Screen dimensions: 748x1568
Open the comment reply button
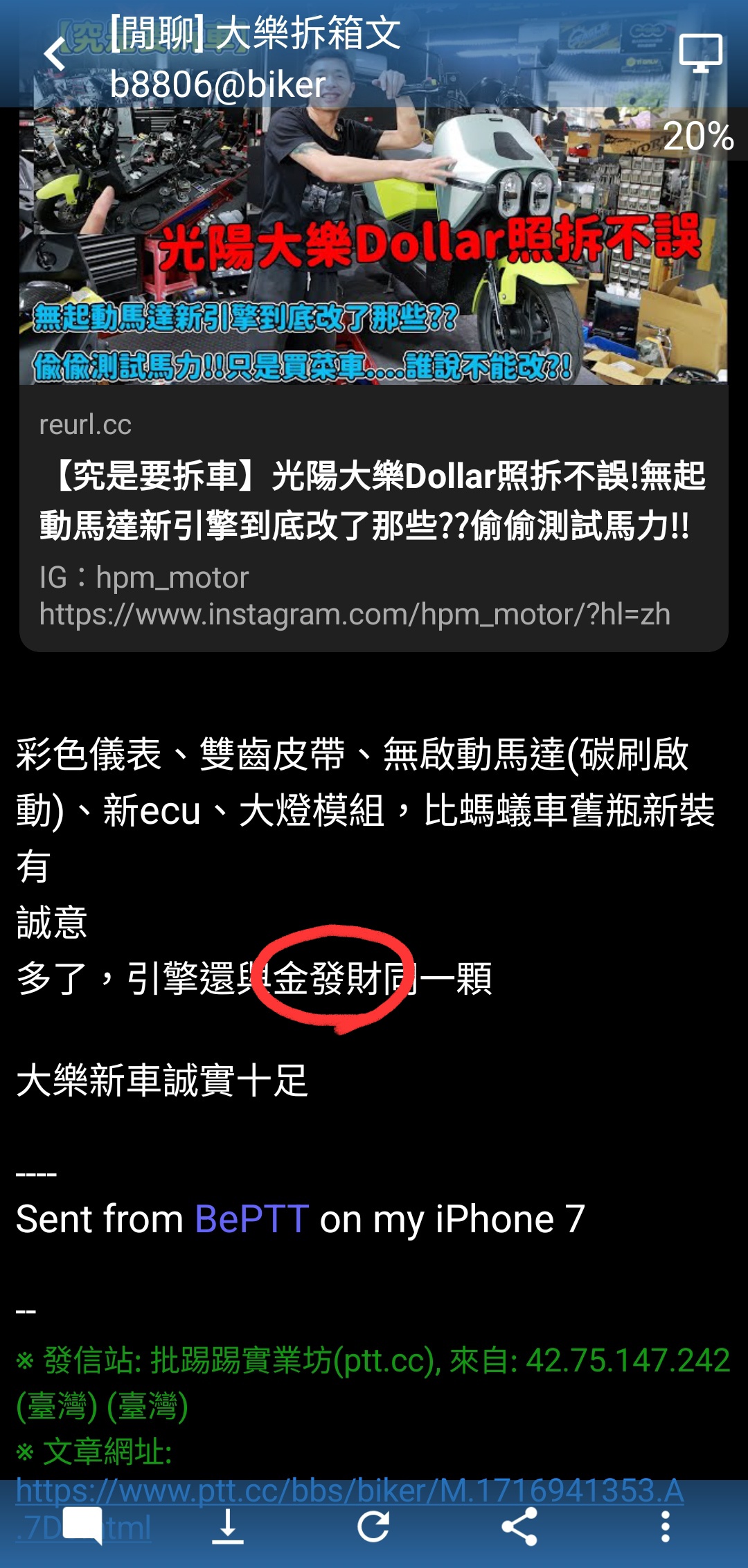click(83, 1526)
